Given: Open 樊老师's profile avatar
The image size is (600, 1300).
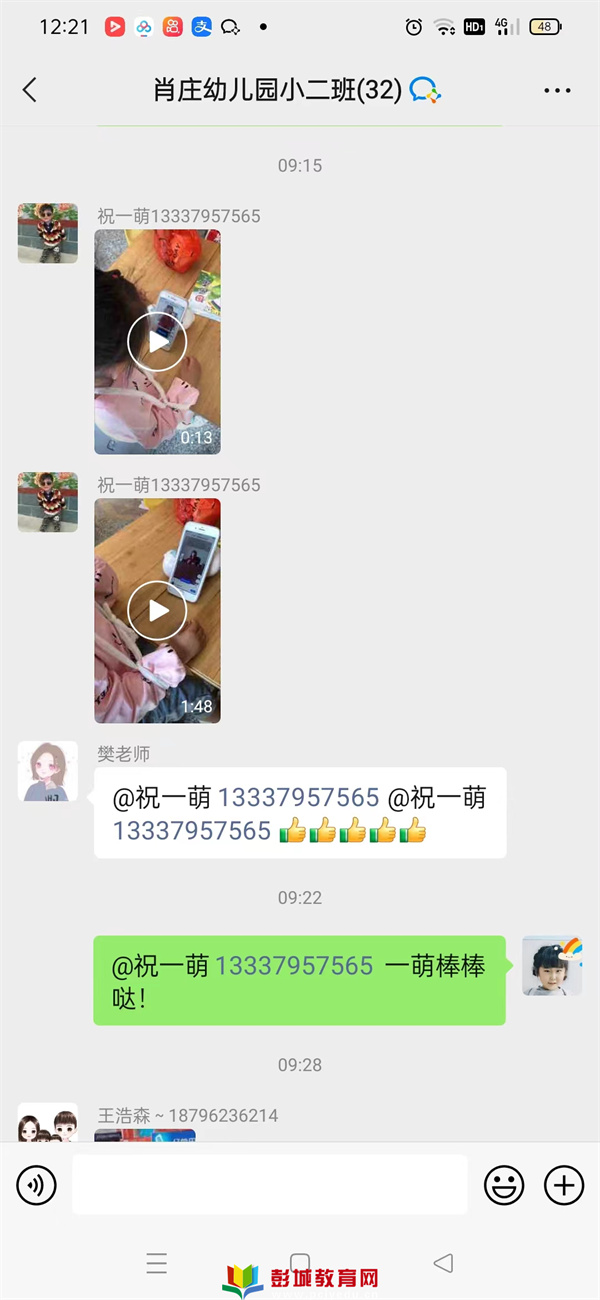Looking at the screenshot, I should pyautogui.click(x=48, y=771).
